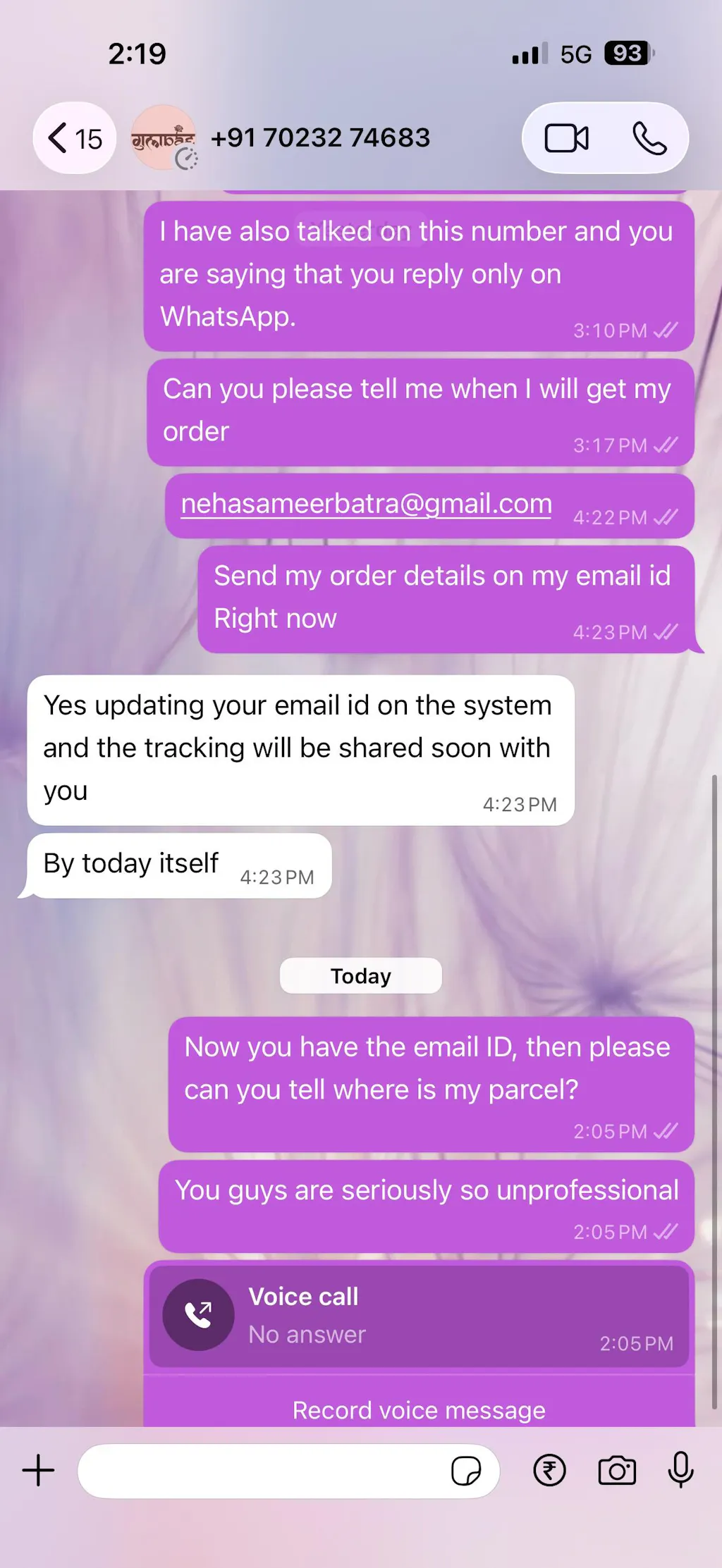722x1568 pixels.
Task: Tap the unanswered voice call entry
Action: tap(419, 1316)
